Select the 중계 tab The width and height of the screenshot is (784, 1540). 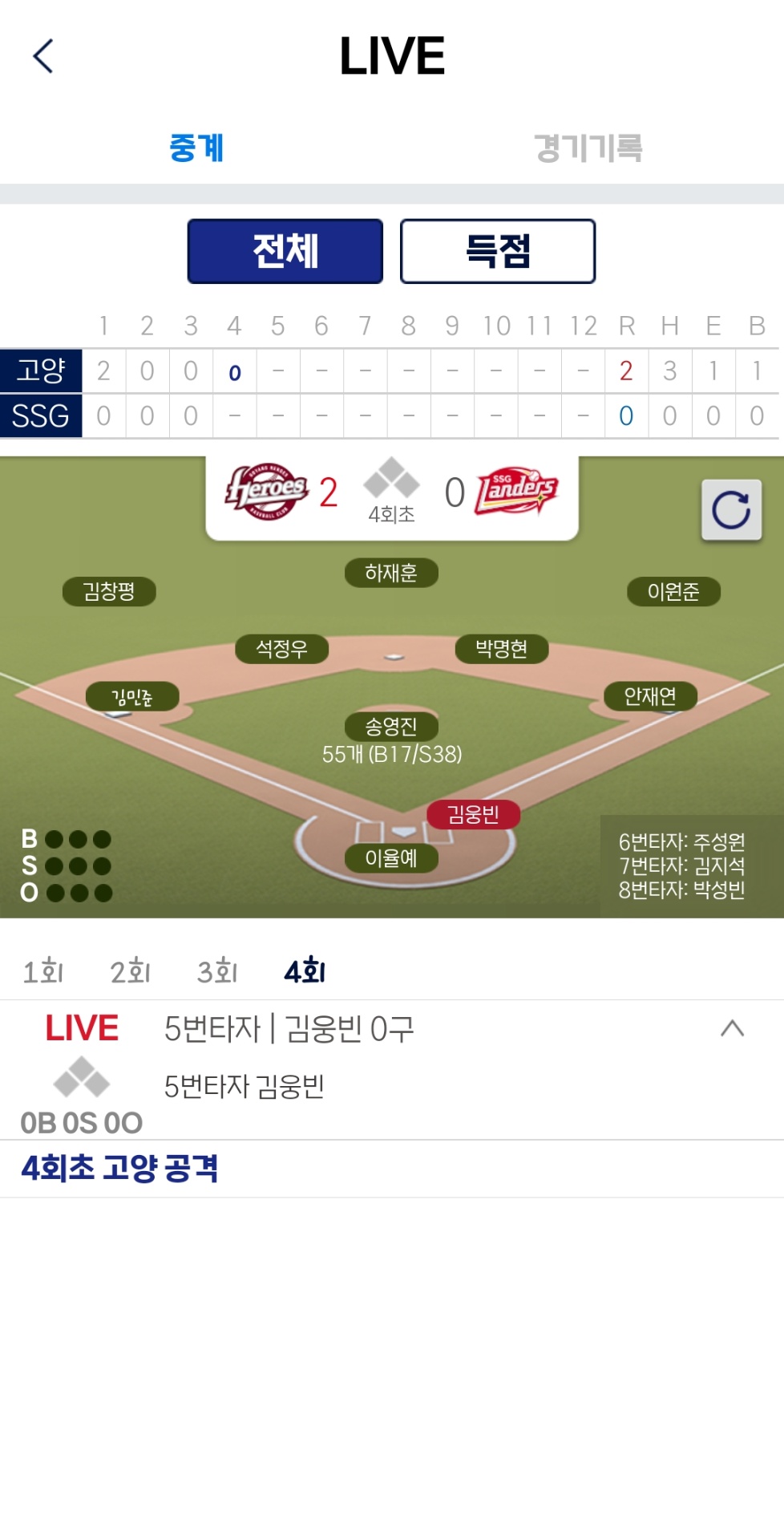click(196, 148)
